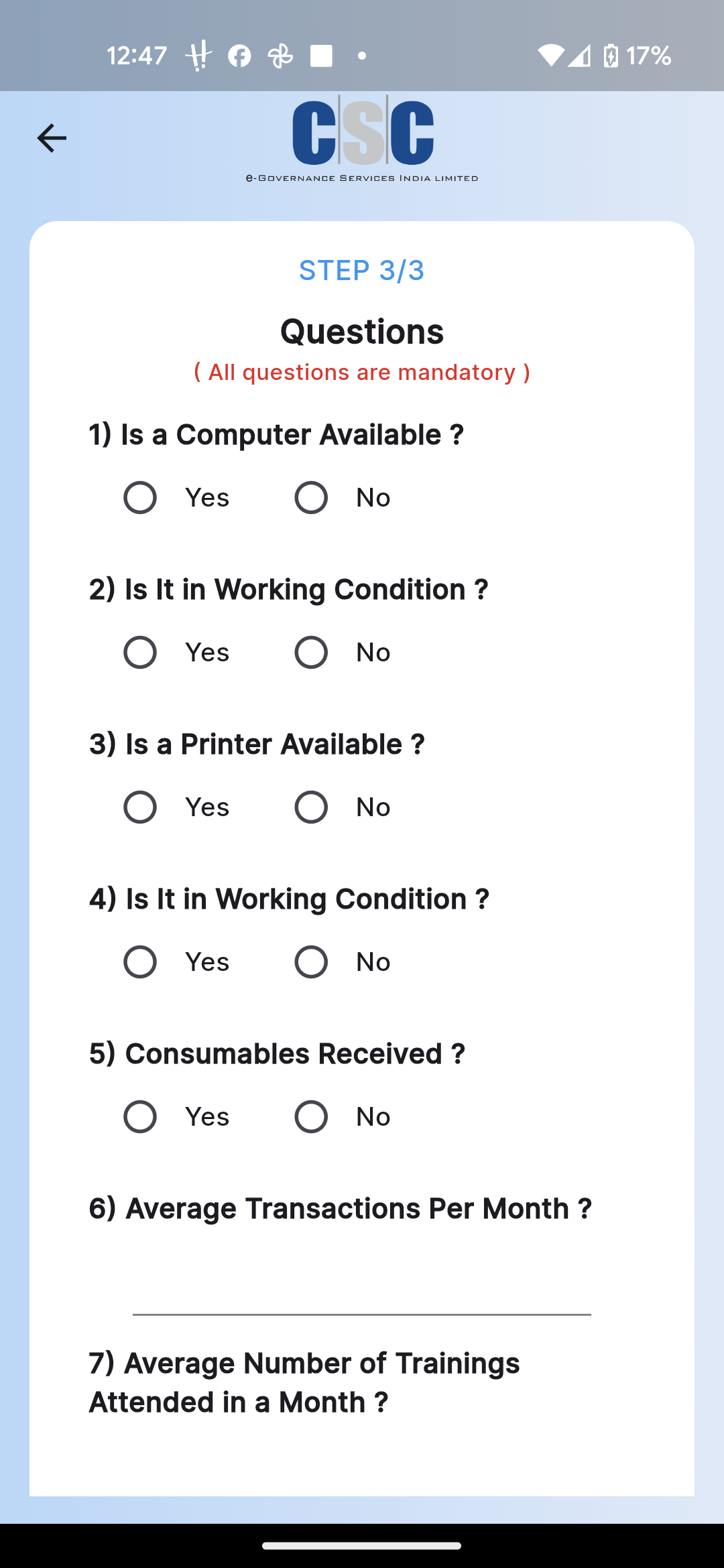Go back using the top arrow

point(52,138)
